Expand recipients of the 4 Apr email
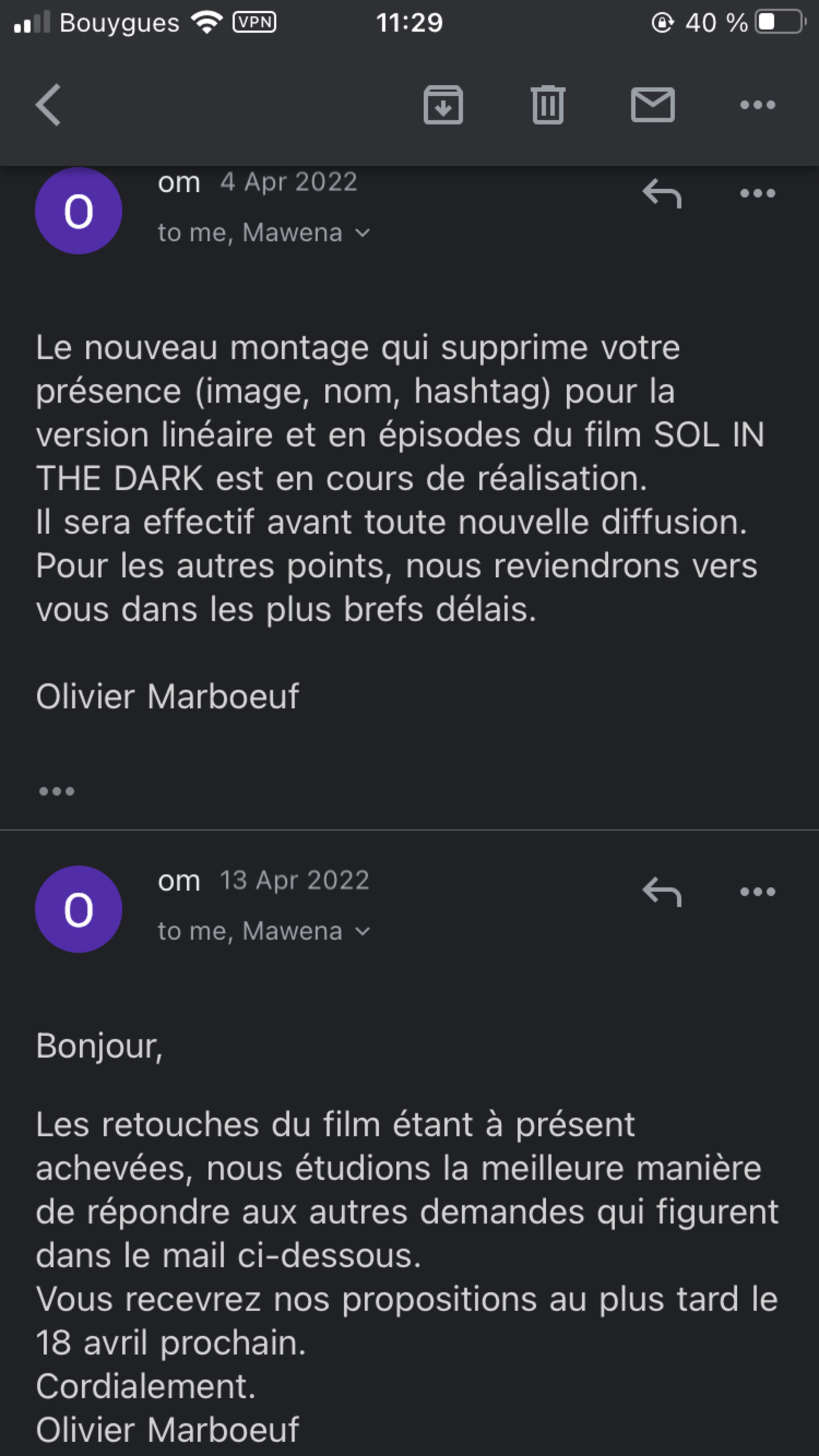This screenshot has width=819, height=1456. pyautogui.click(x=362, y=233)
